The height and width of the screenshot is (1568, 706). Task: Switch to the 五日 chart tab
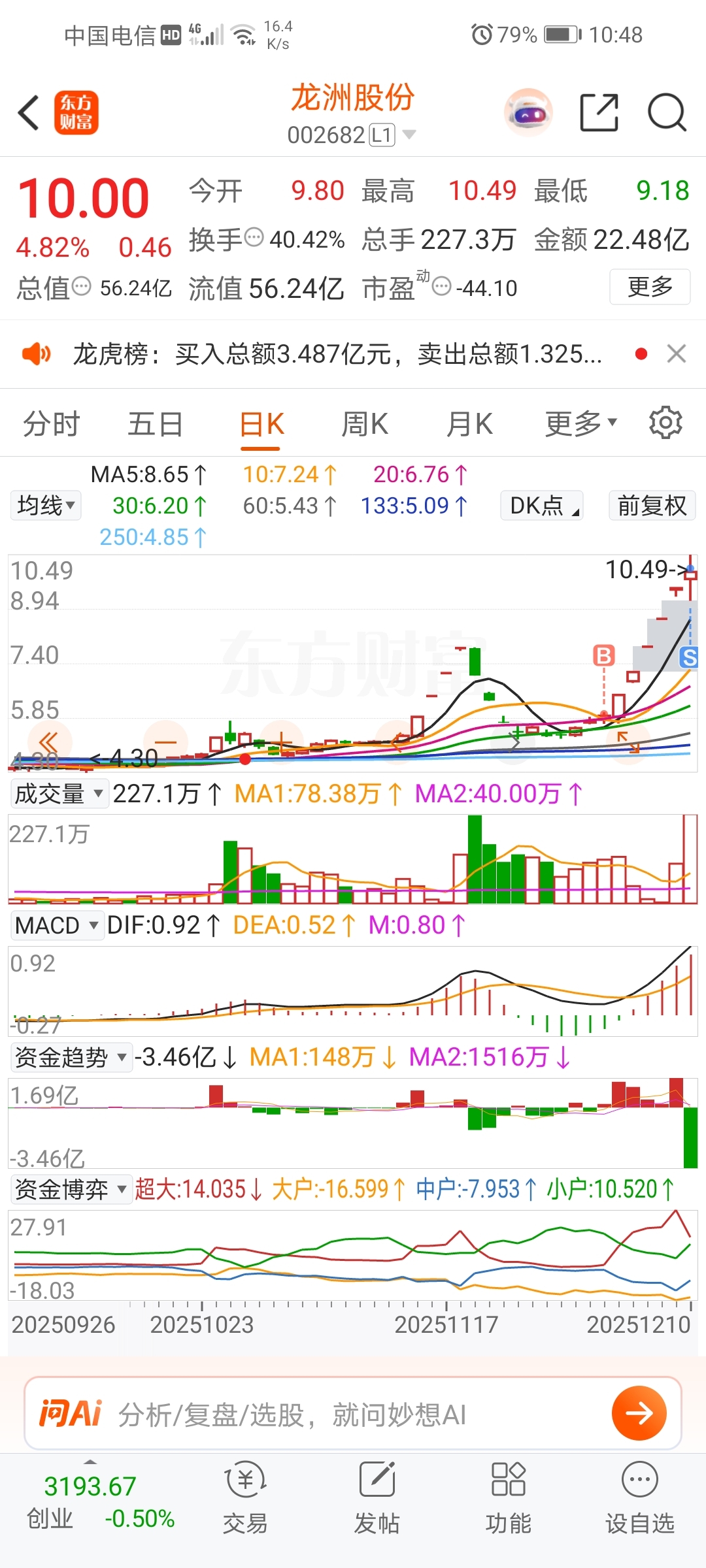[x=155, y=424]
